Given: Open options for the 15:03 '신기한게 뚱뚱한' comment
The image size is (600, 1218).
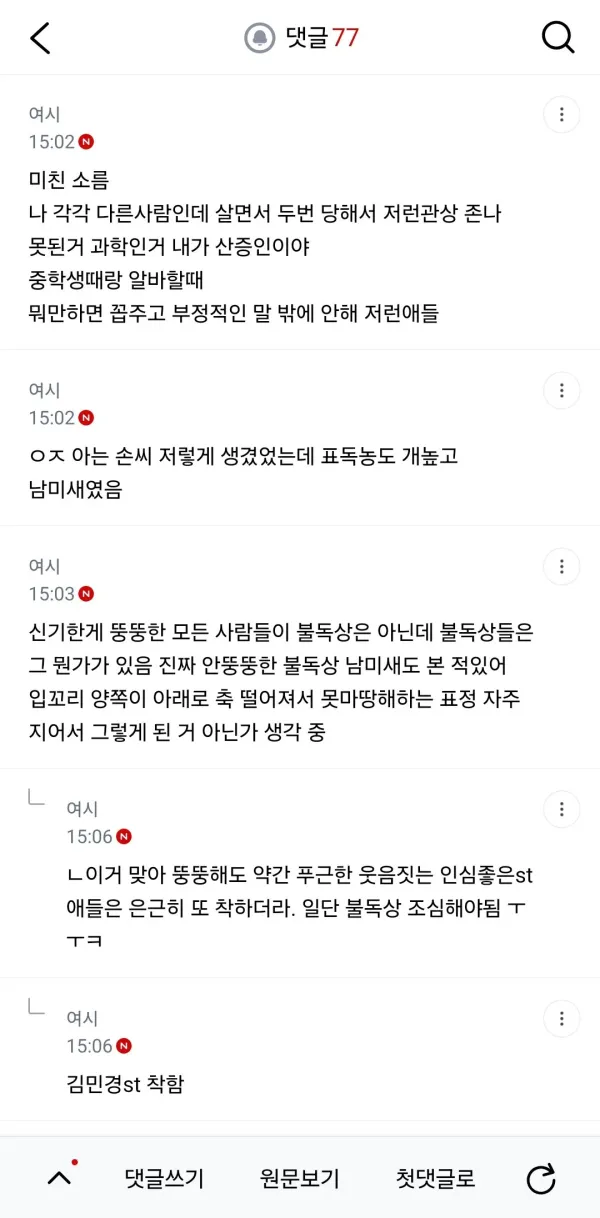Looking at the screenshot, I should click(x=562, y=566).
